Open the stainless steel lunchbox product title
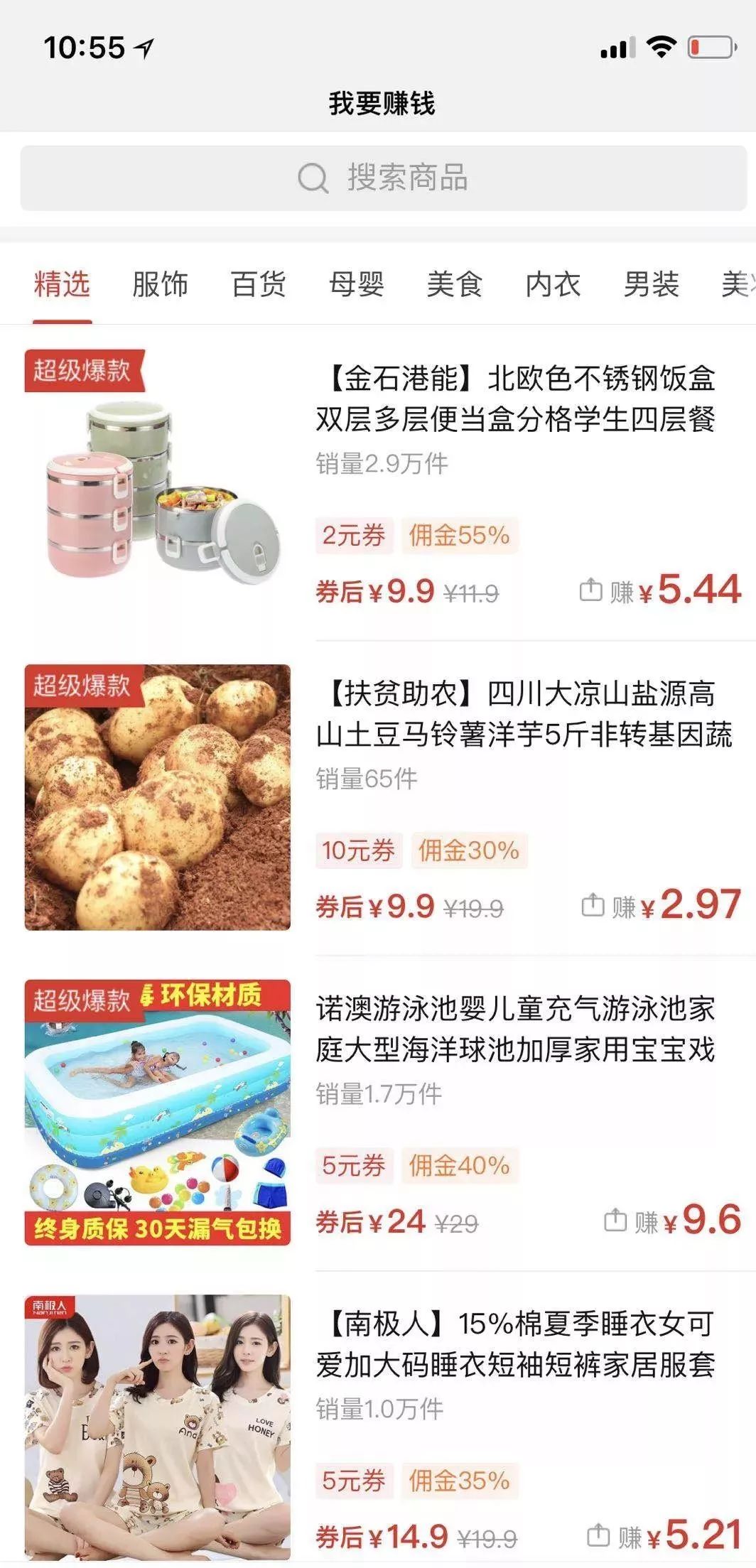This screenshot has width=756, height=1568. [519, 401]
